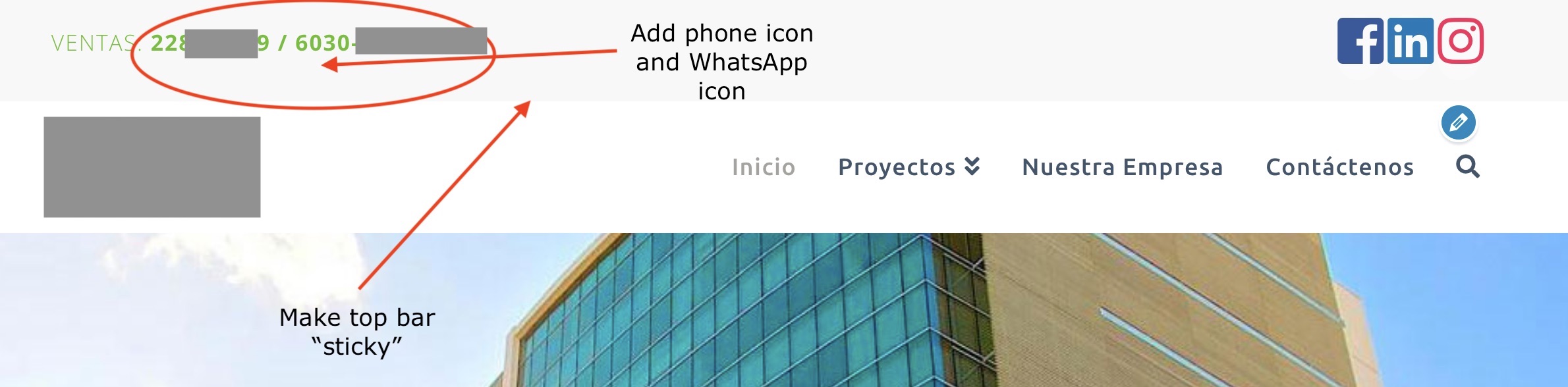This screenshot has height=387, width=1568.
Task: Open the Nuestra Empresa page
Action: [1122, 167]
